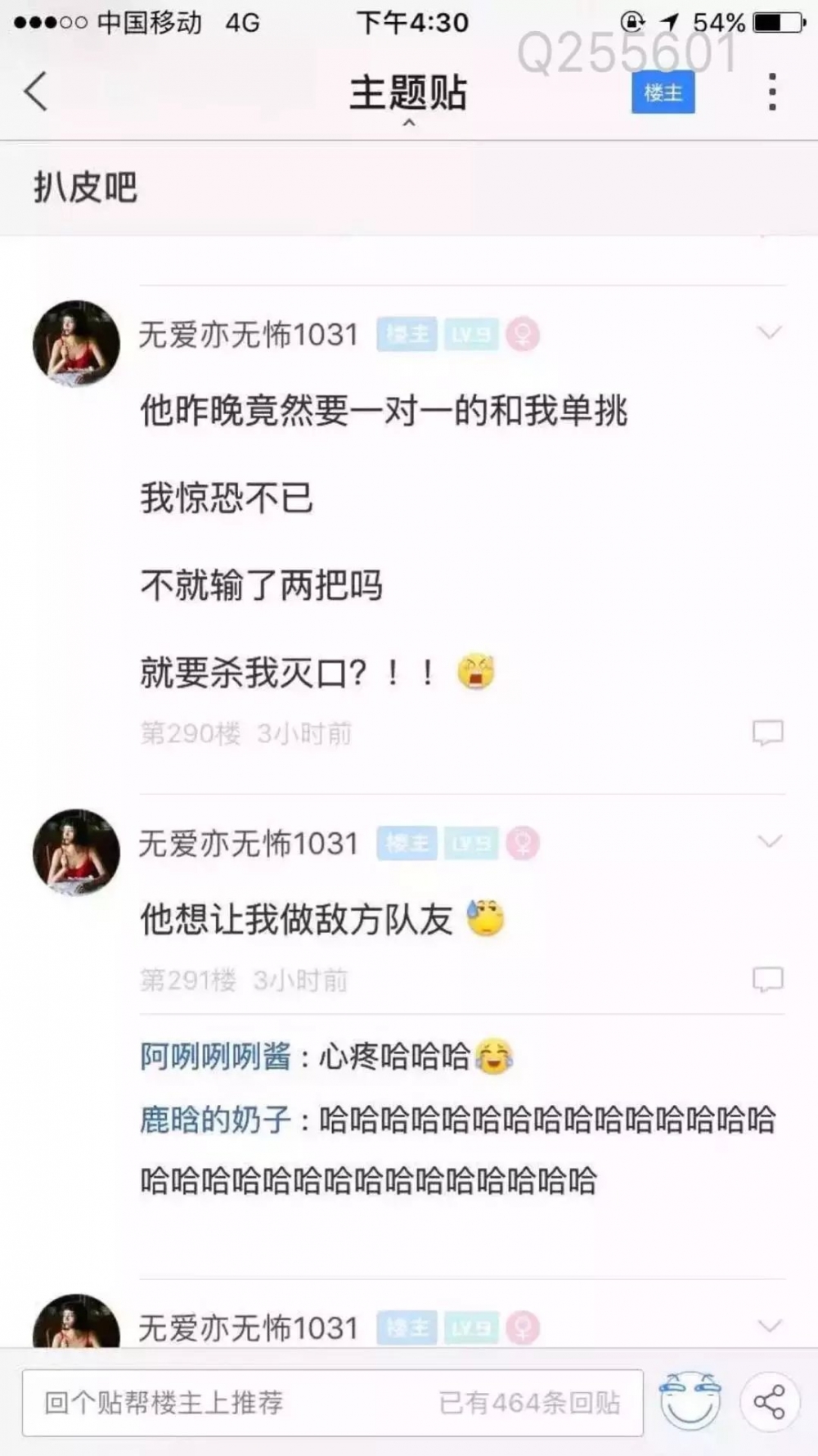
Task: Tap the reply field 回个贴帮楼主上推荐
Action: coord(332,1402)
